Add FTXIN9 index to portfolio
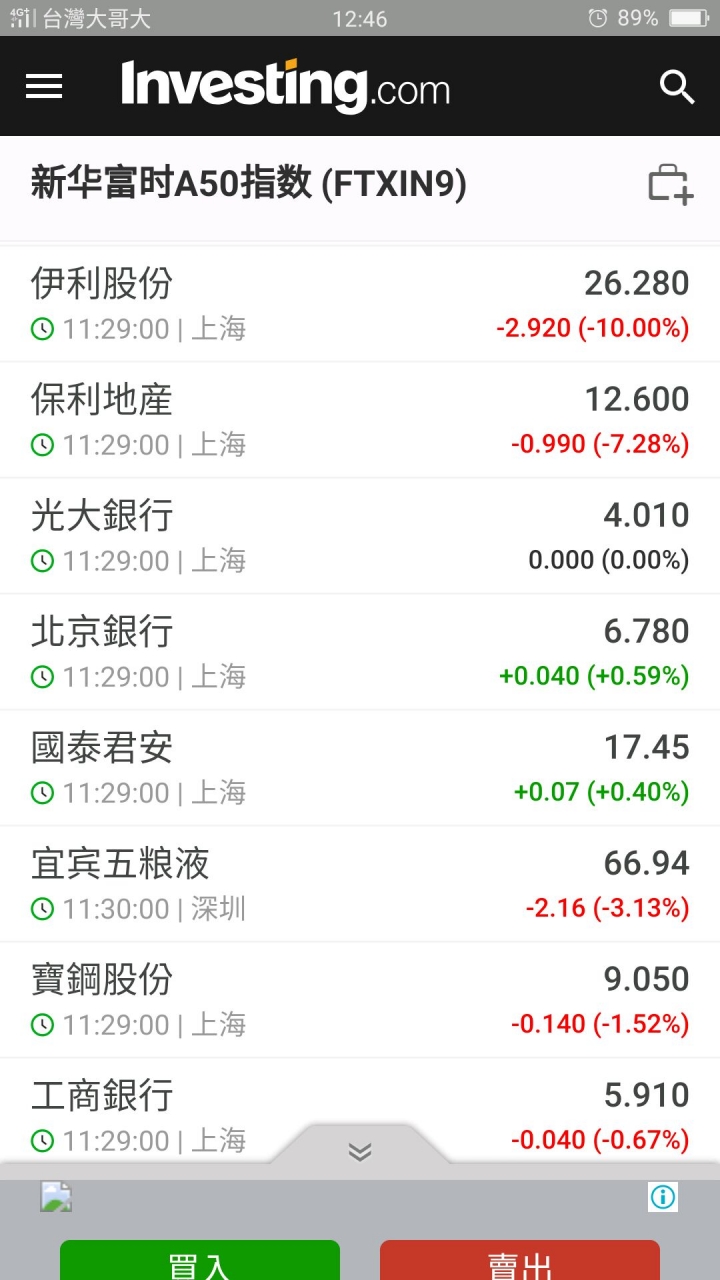Viewport: 720px width, 1280px height. (x=670, y=185)
